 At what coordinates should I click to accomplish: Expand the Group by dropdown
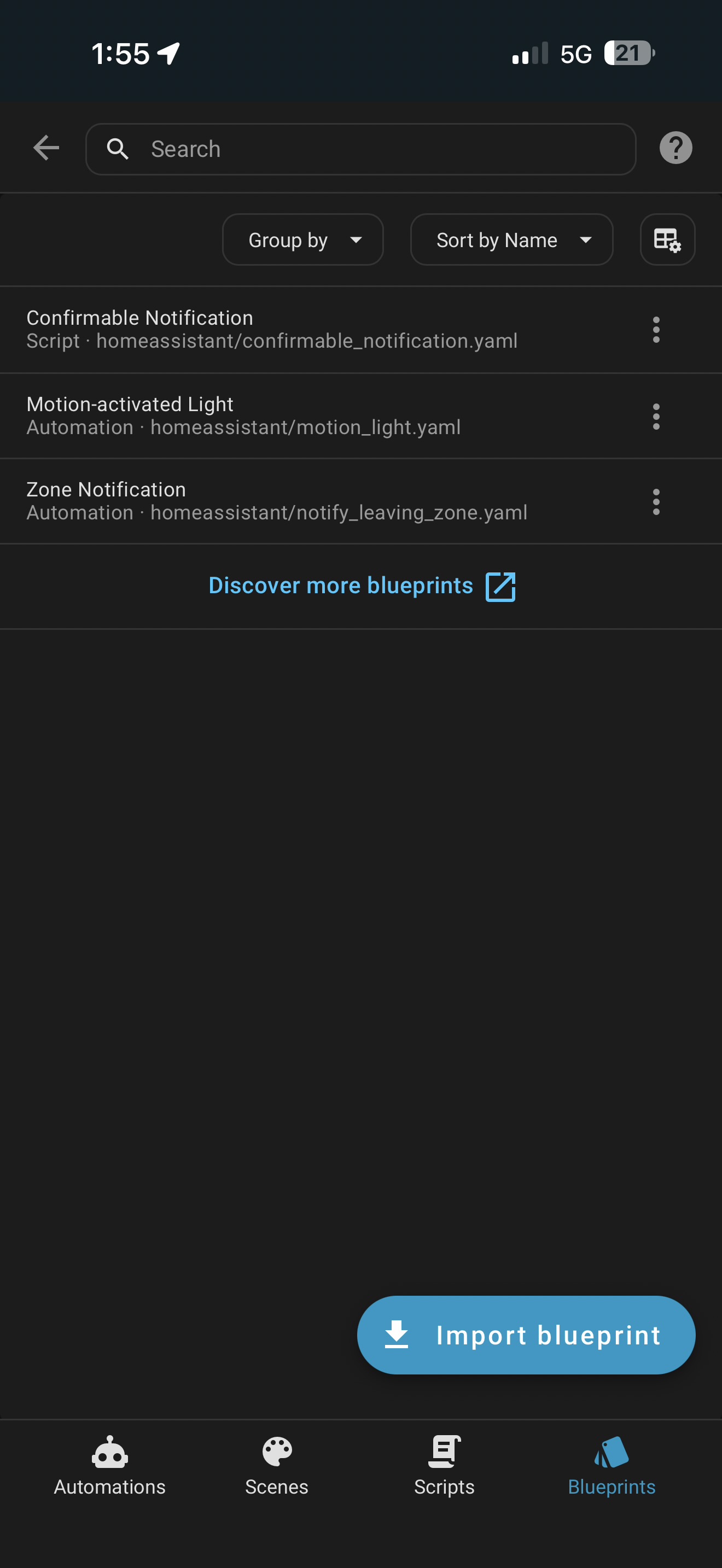point(302,240)
